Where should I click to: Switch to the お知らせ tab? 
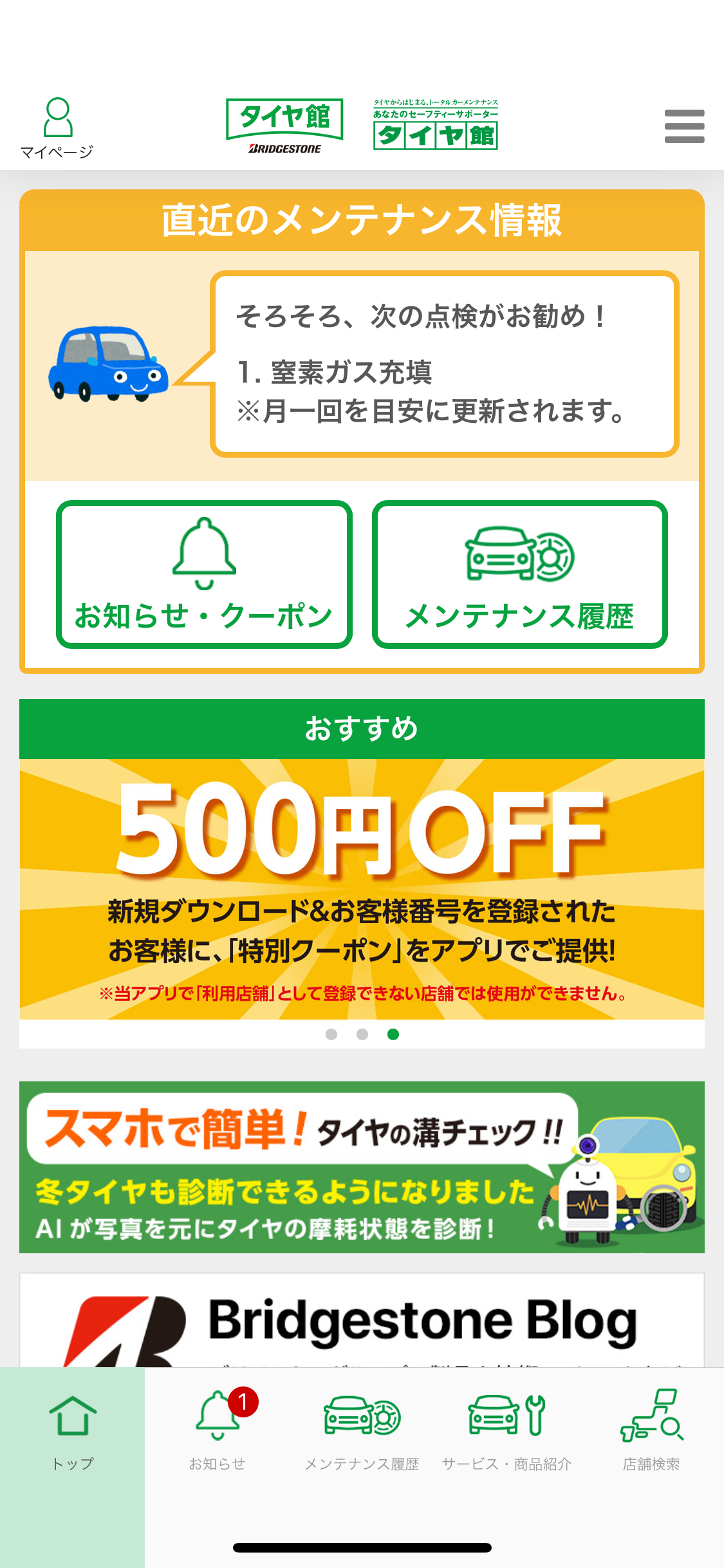point(217,1430)
